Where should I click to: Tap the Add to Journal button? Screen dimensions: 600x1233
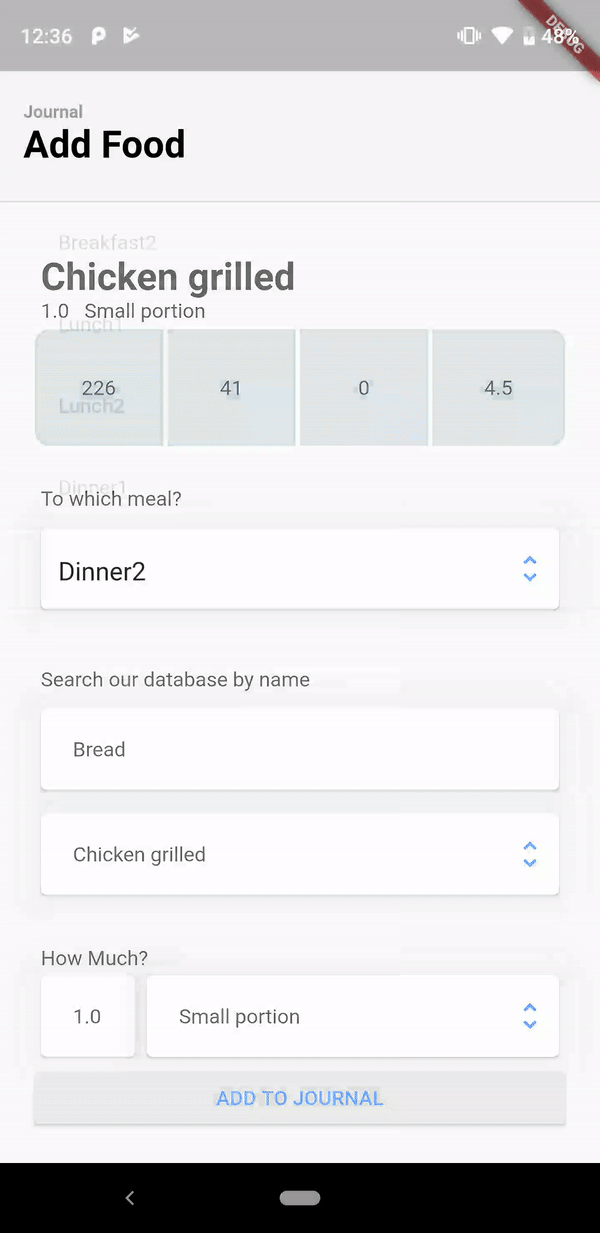299,1098
